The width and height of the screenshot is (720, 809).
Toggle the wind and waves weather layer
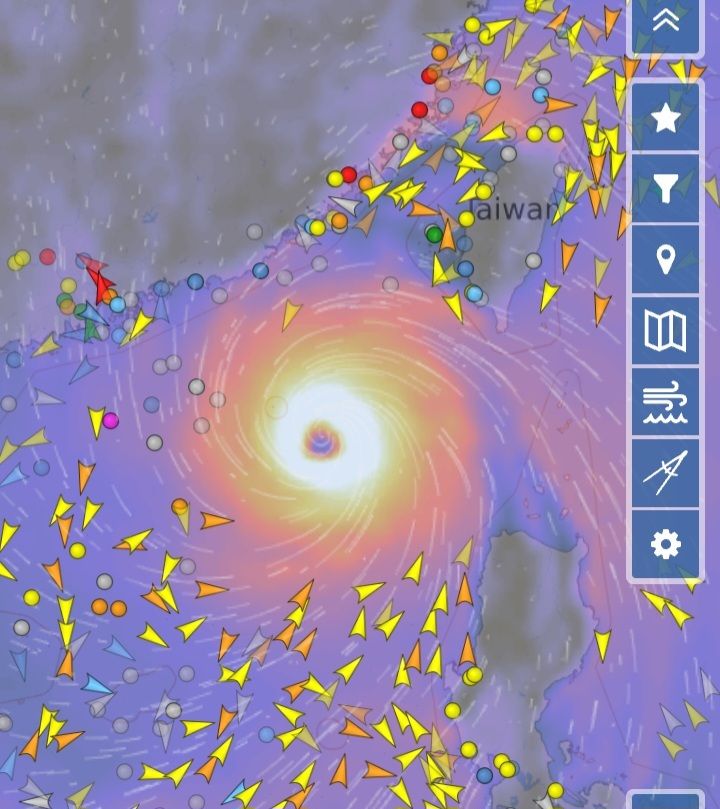[x=665, y=403]
